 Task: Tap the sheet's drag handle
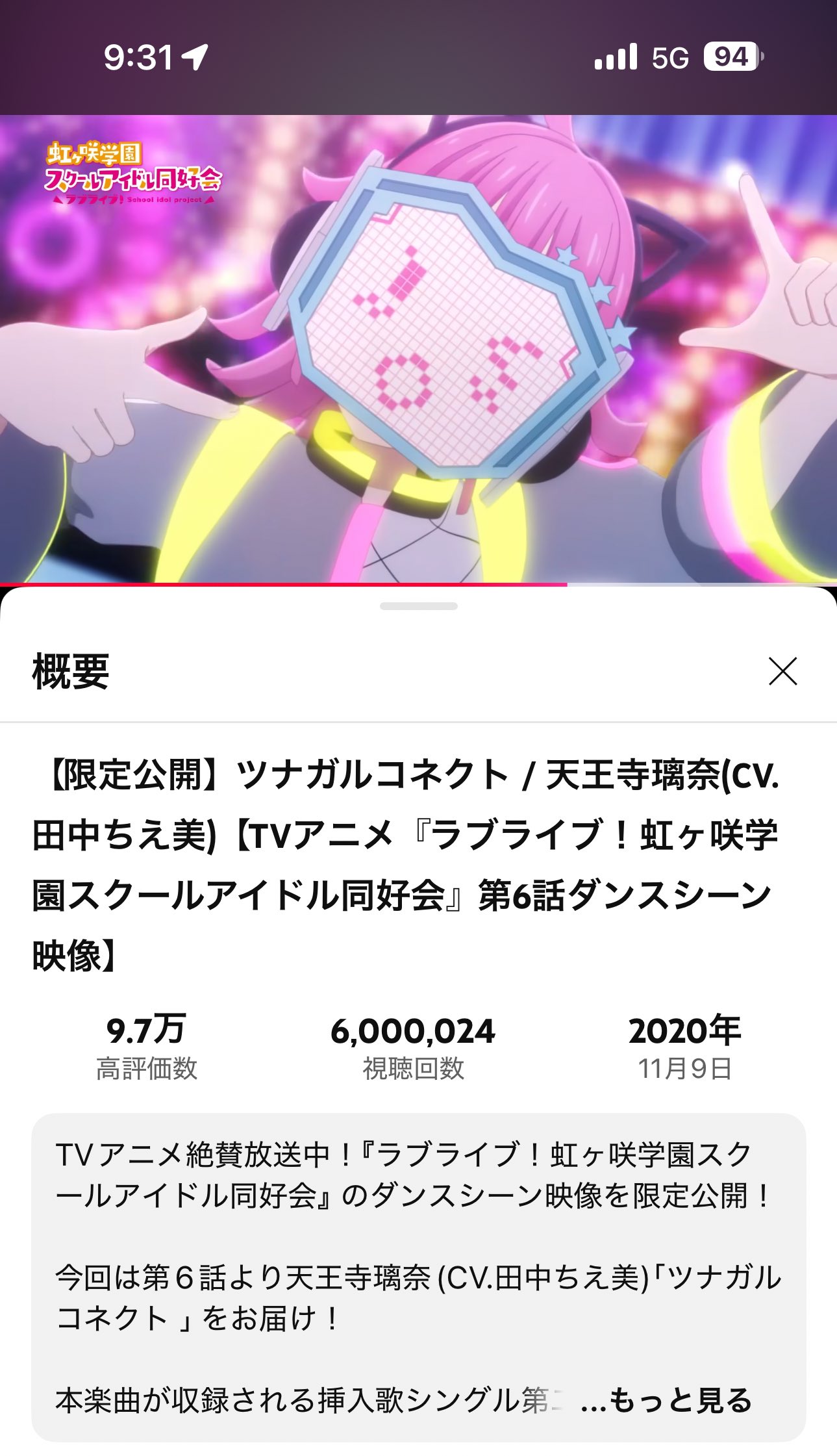pyautogui.click(x=419, y=606)
